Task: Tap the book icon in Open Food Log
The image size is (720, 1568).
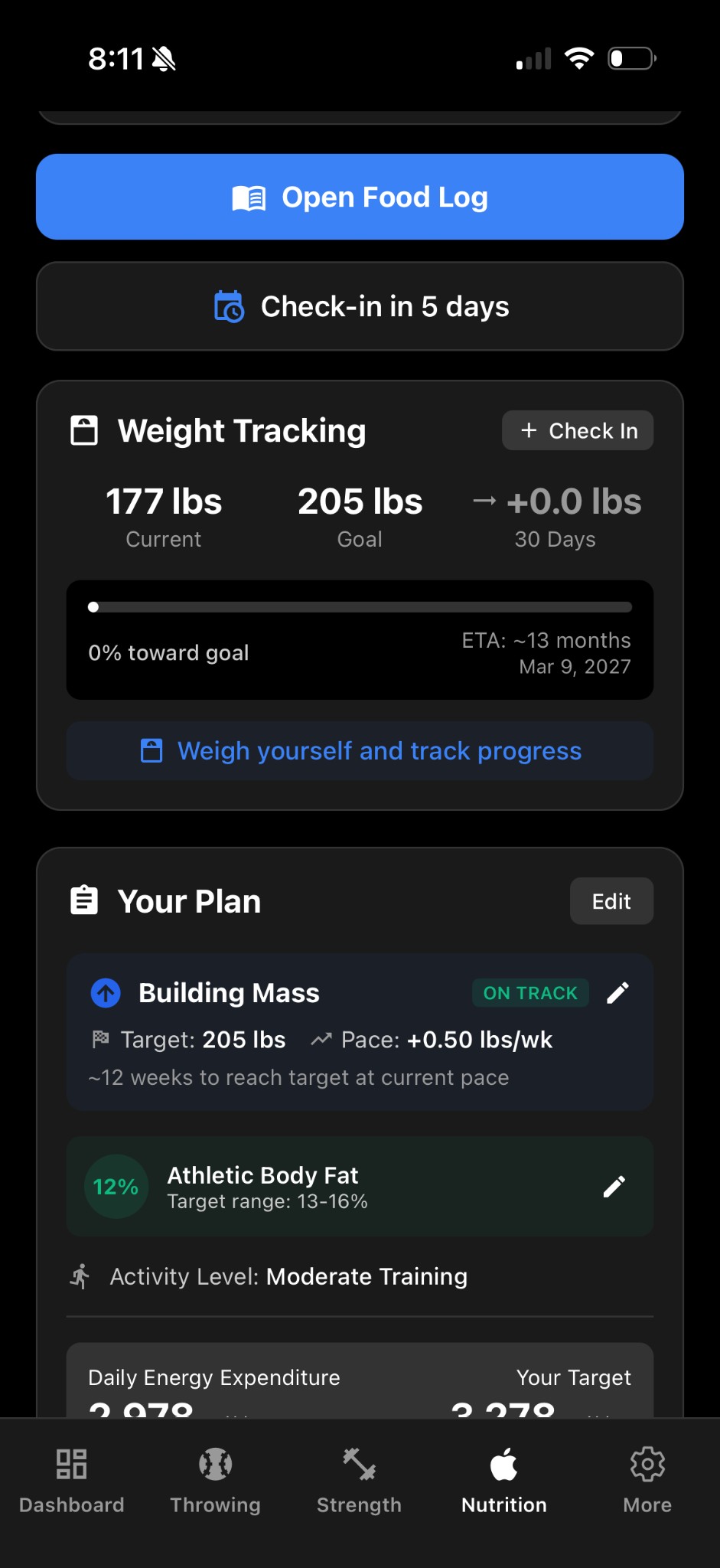Action: [250, 197]
